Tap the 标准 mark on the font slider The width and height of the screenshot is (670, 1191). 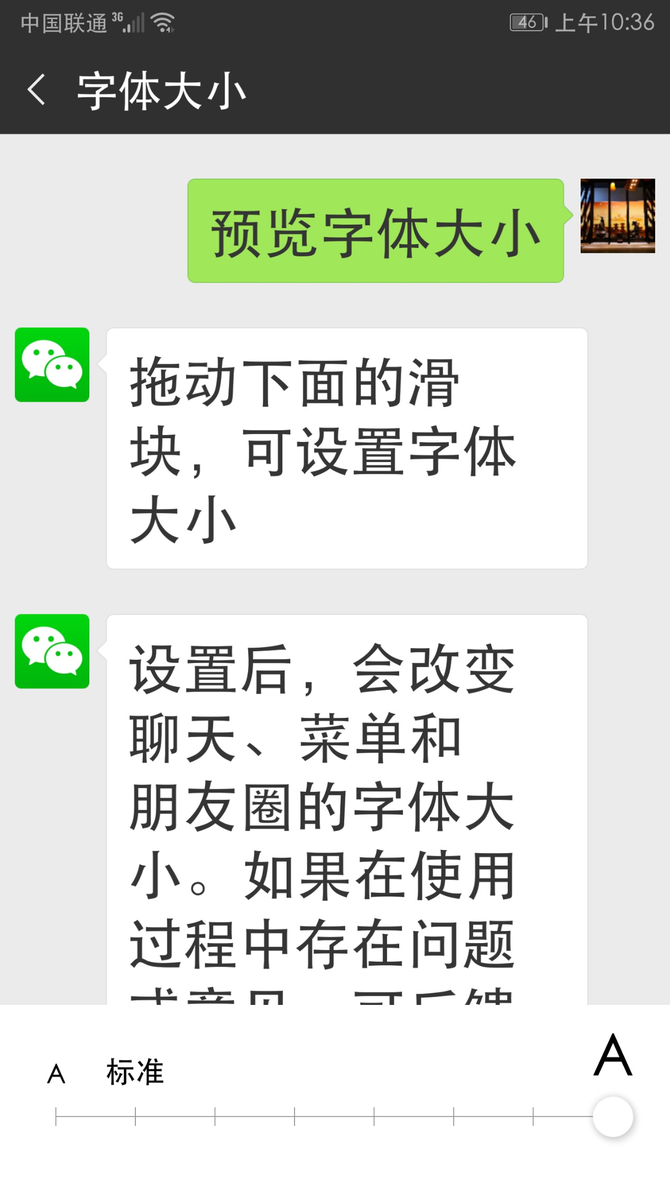pyautogui.click(x=135, y=1116)
